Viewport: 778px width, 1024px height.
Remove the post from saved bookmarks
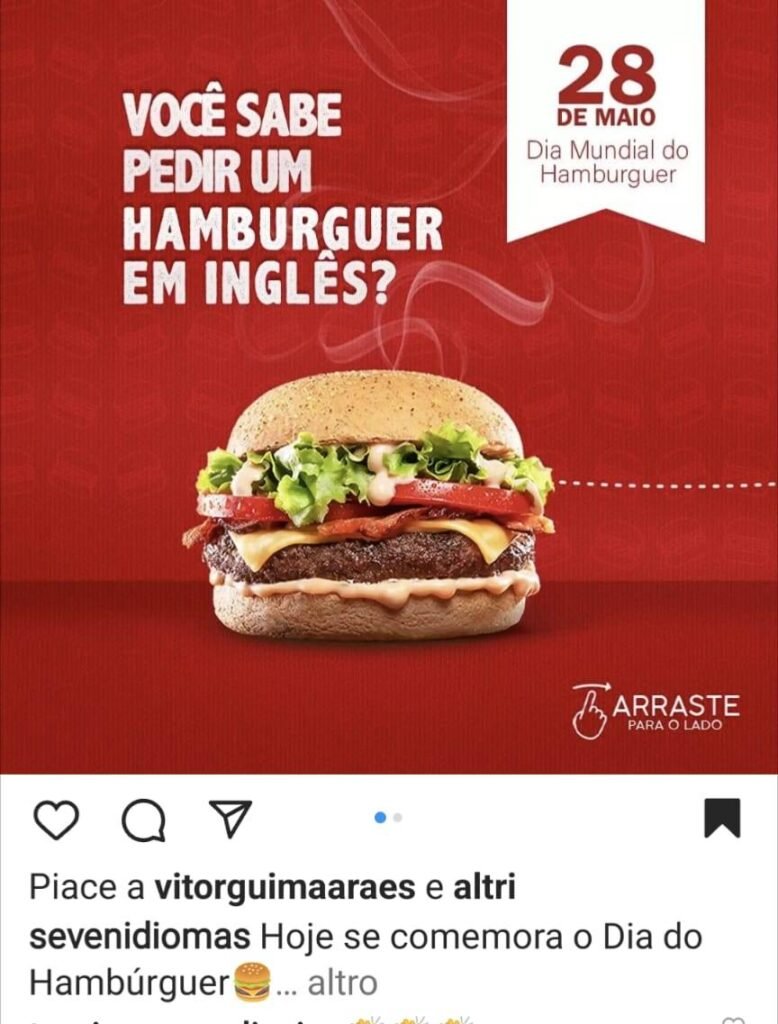pos(721,818)
